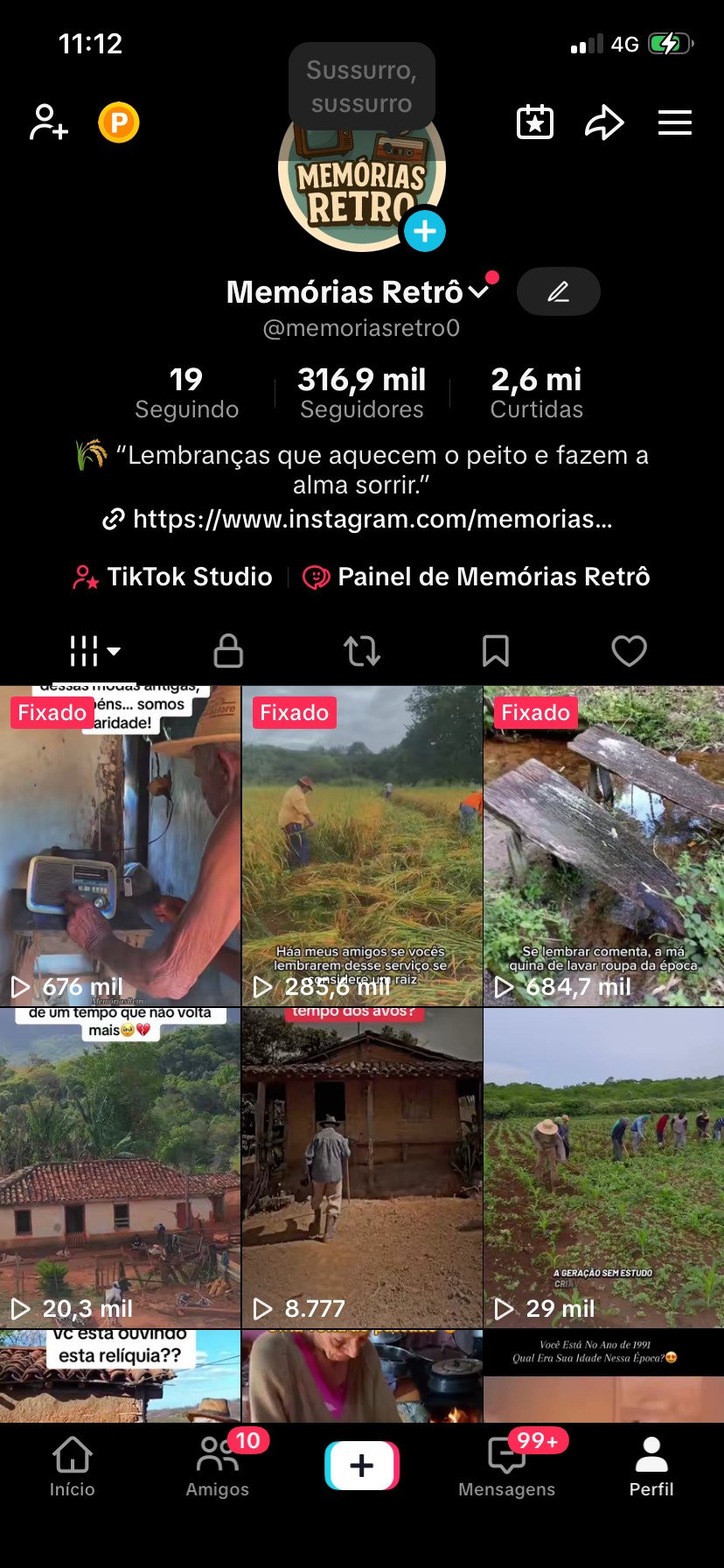
Task: Tap the create video plus button
Action: 362,1466
